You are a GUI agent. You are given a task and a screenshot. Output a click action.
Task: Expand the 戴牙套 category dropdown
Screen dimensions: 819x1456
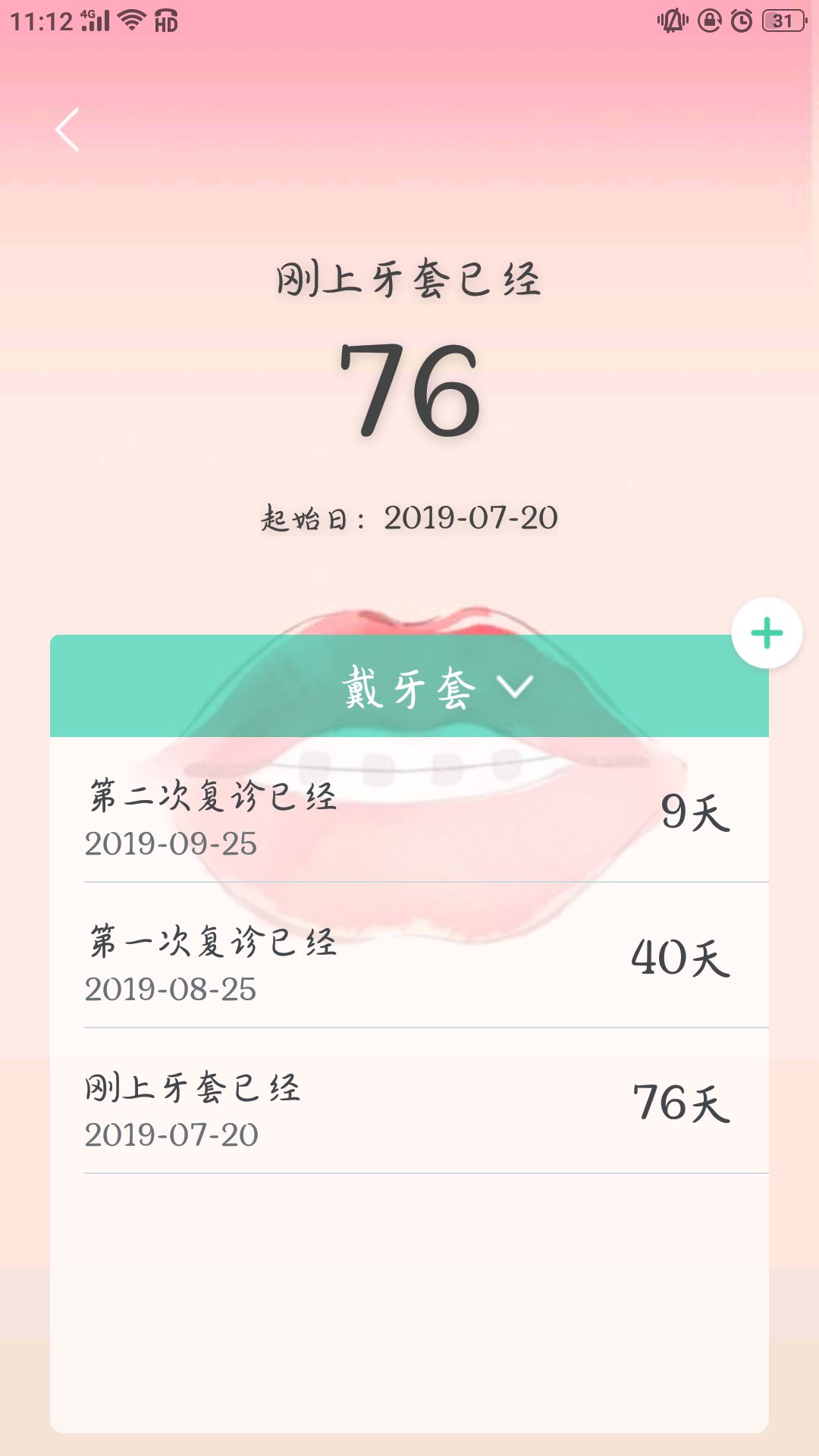438,687
